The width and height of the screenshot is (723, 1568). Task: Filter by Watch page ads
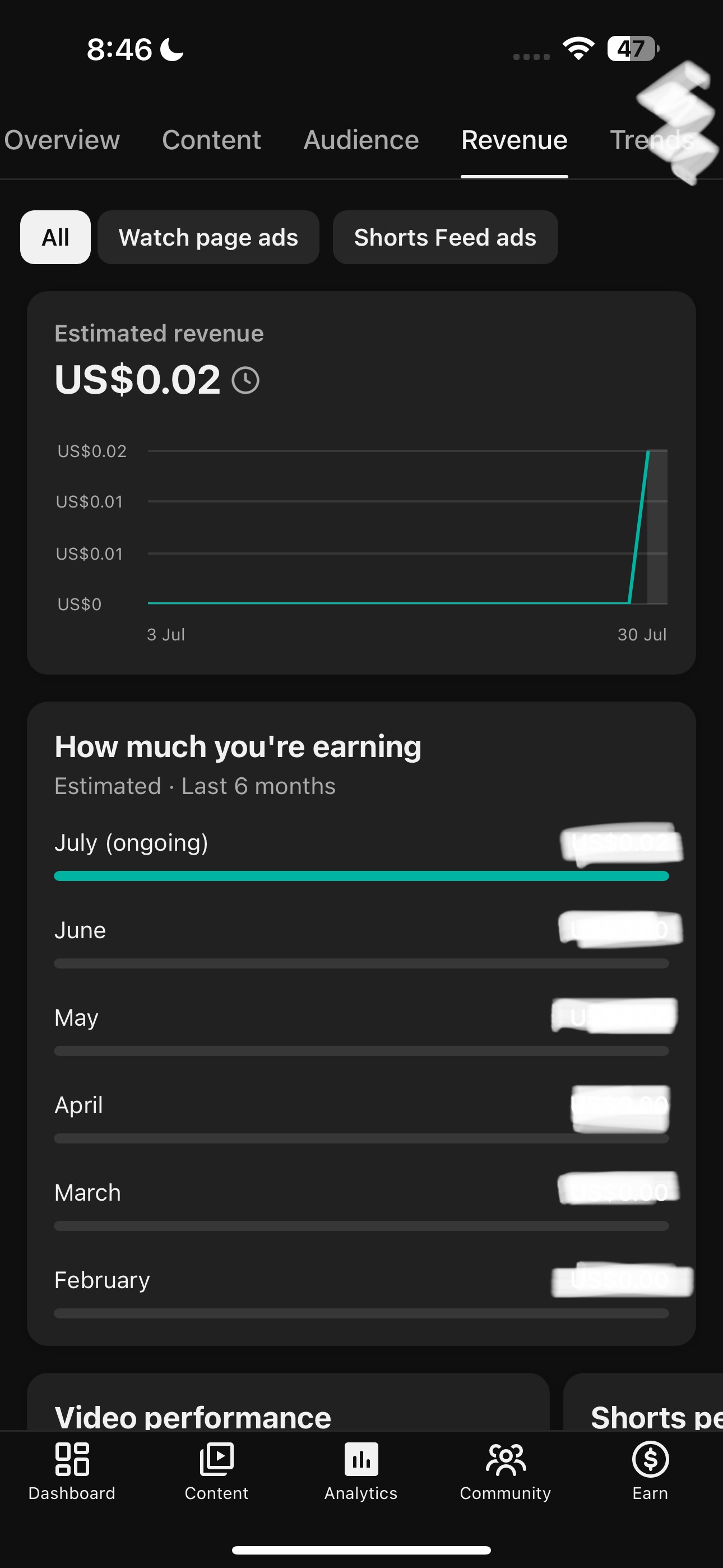tap(208, 237)
